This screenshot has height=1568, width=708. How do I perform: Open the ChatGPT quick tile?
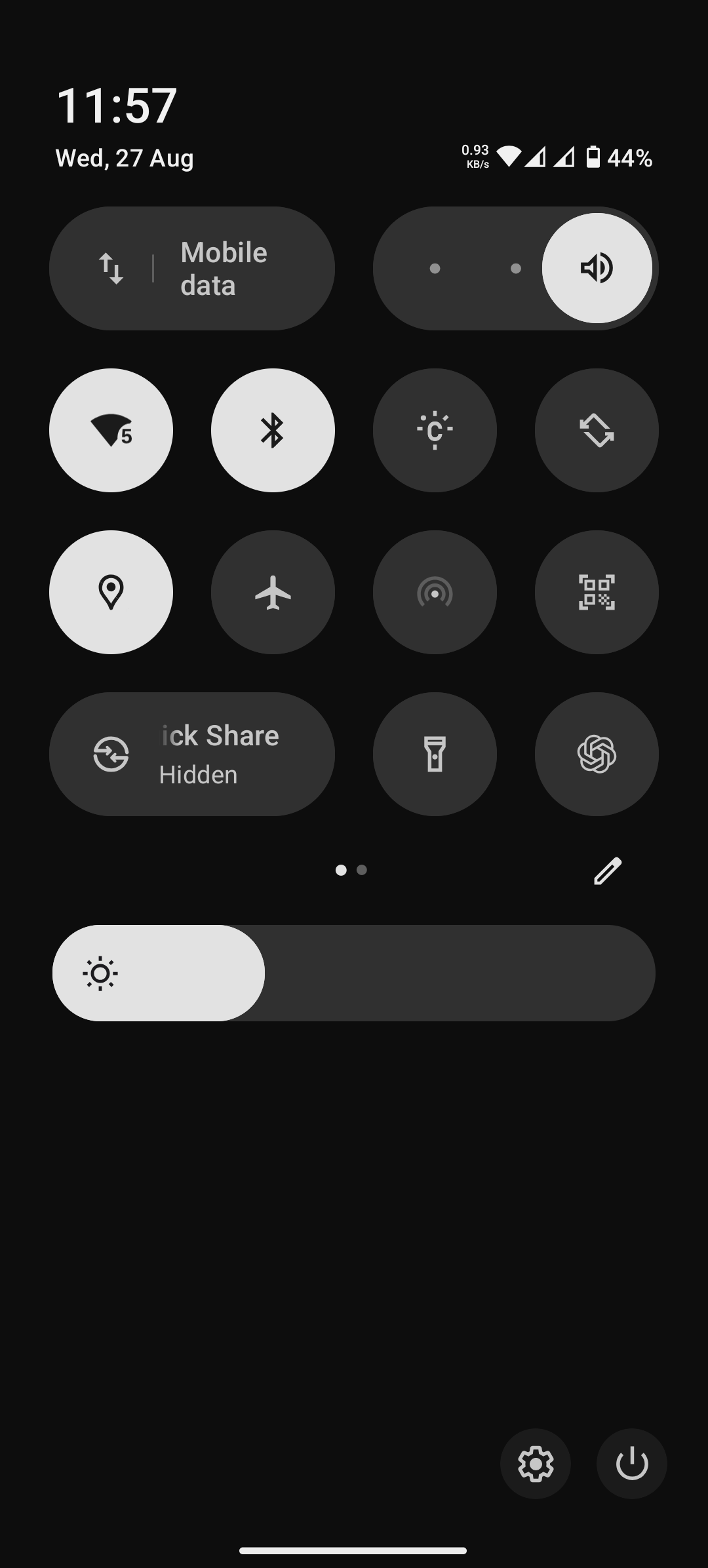click(x=597, y=754)
